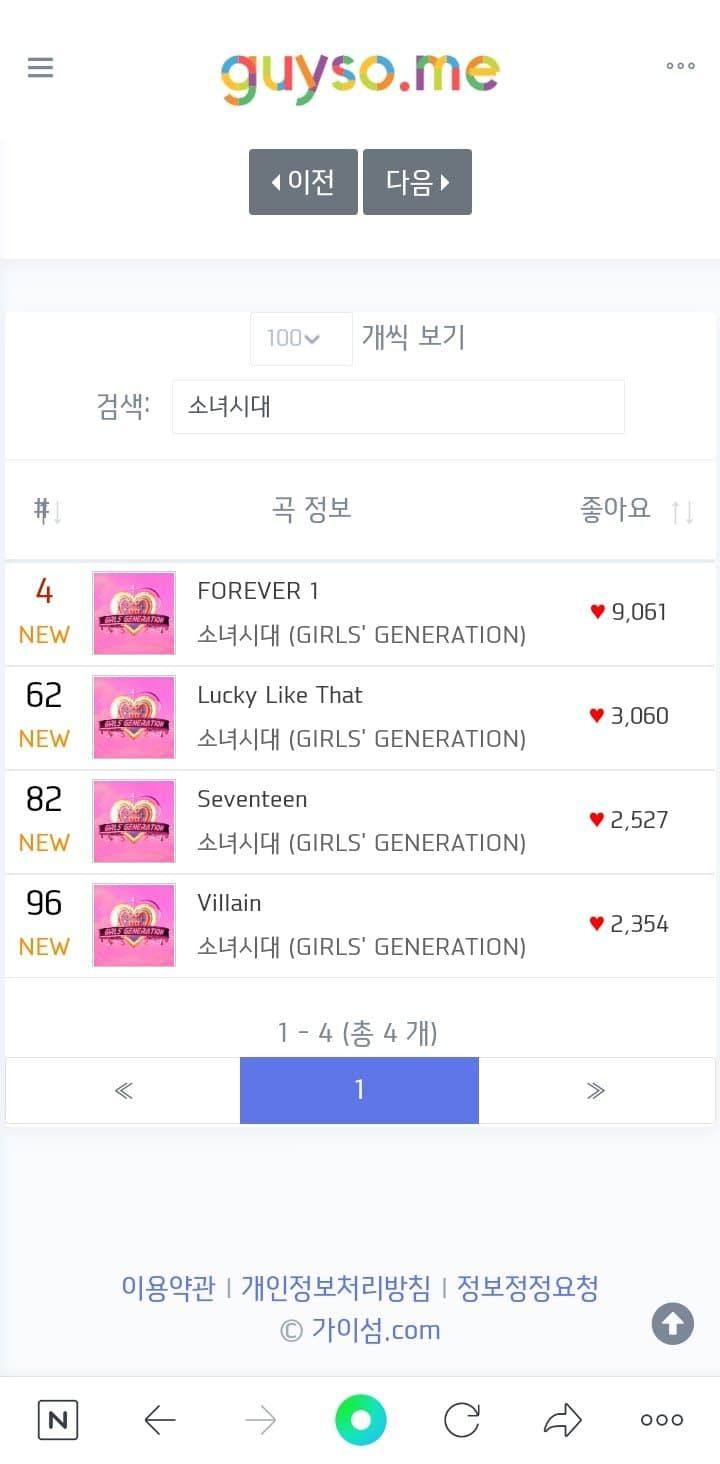
Task: Jump to the last results page
Action: [x=596, y=1091]
